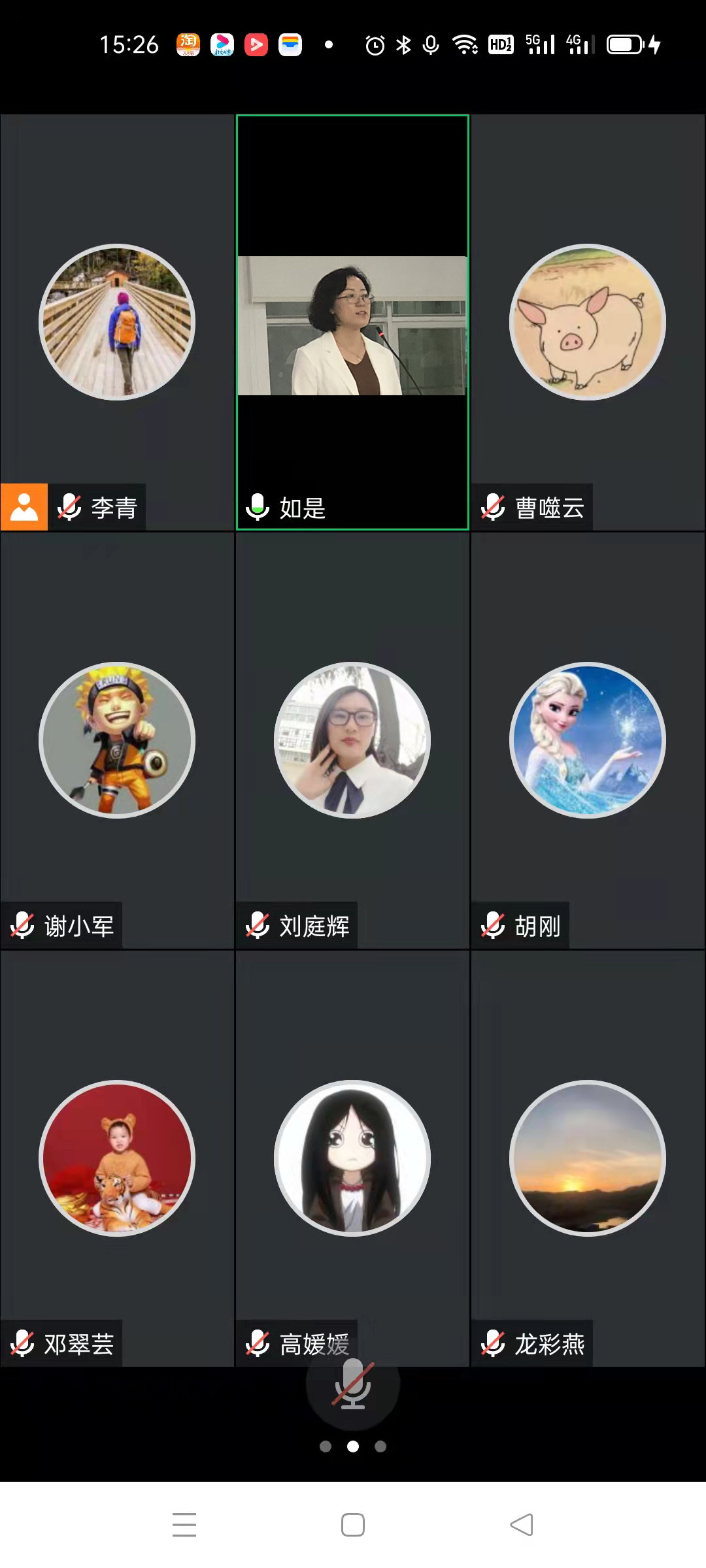Image resolution: width=706 pixels, height=1568 pixels.
Task: Select 刘庭辉's participant tile
Action: click(x=352, y=740)
